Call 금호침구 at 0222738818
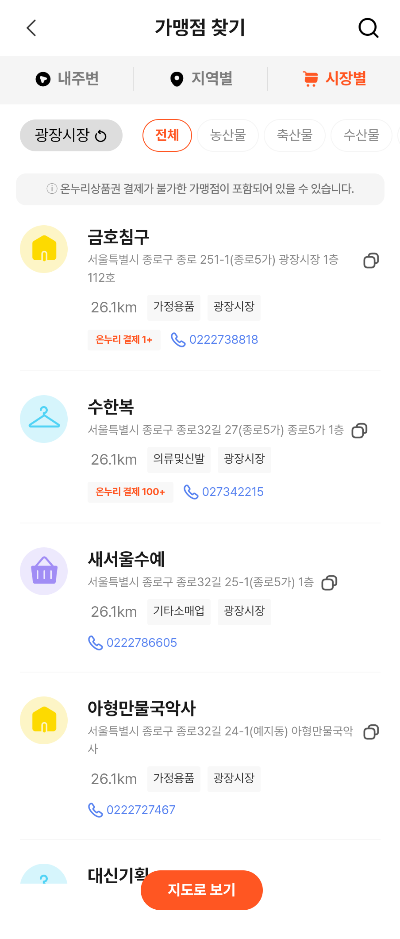 [x=214, y=340]
